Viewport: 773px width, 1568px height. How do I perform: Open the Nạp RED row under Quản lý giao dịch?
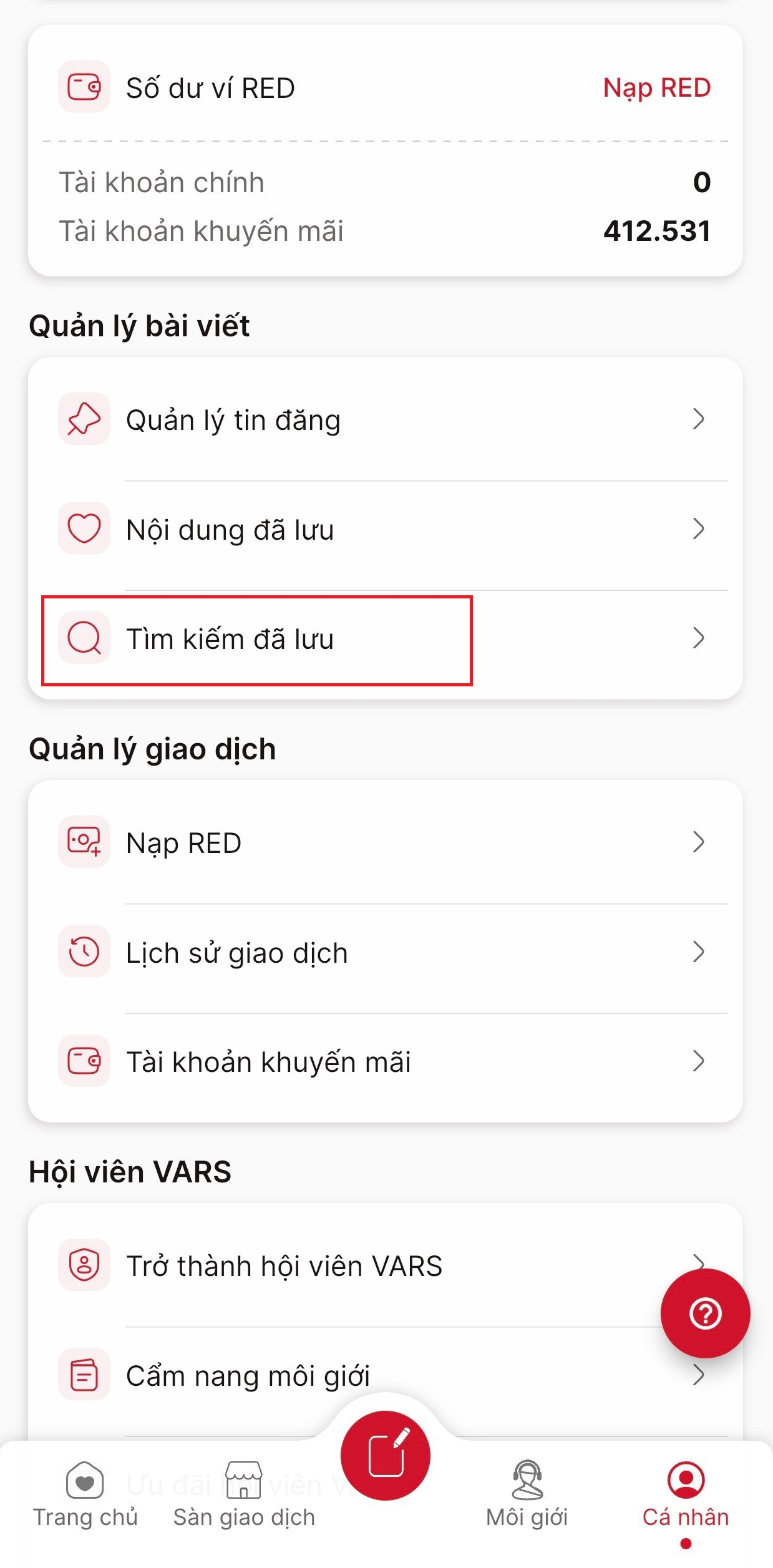(384, 843)
